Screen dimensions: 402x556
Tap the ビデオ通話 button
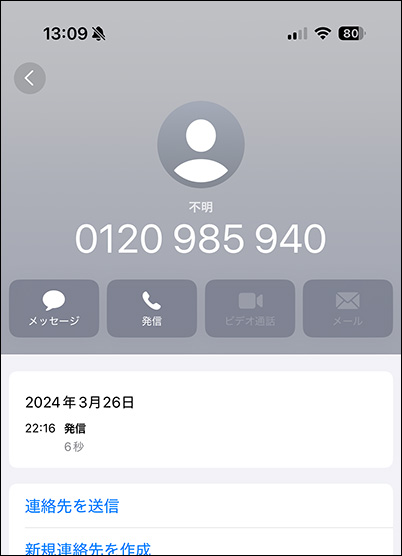(x=250, y=308)
